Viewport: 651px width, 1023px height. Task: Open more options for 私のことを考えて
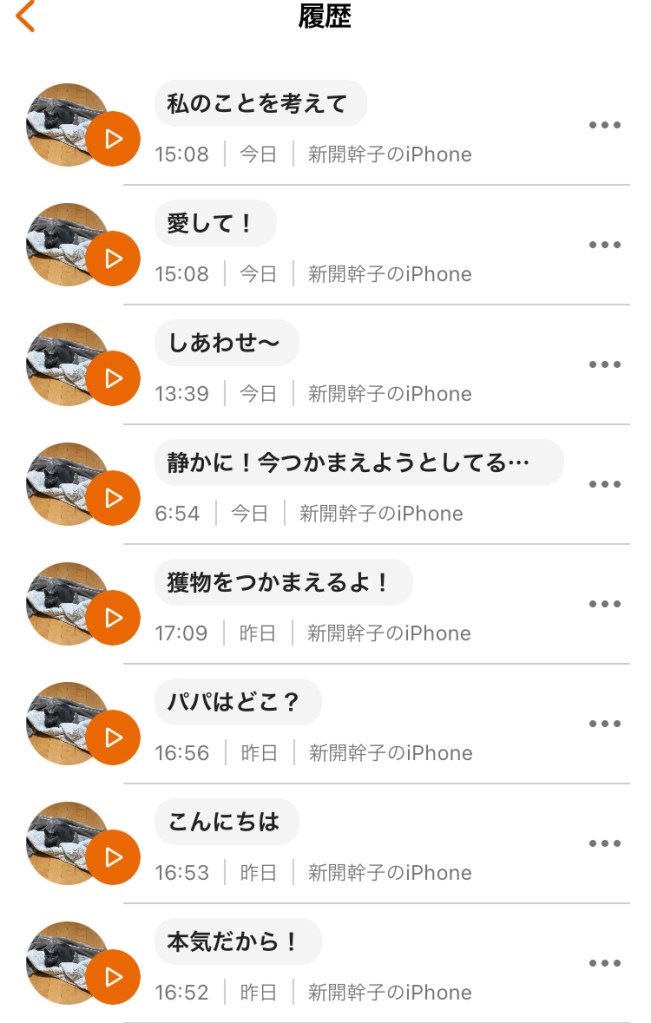point(605,125)
